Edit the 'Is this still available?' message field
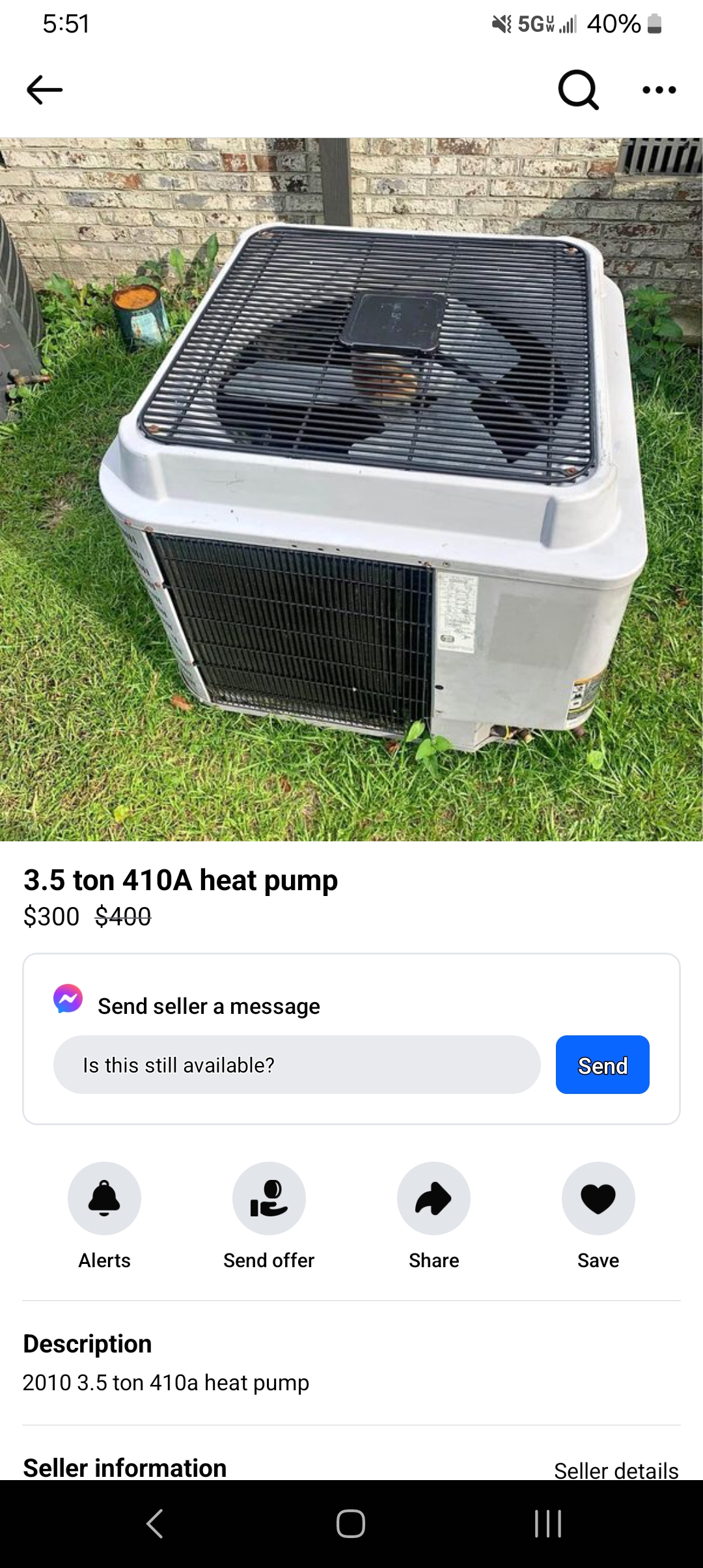Screen dimensions: 703x1568 (x=297, y=1065)
